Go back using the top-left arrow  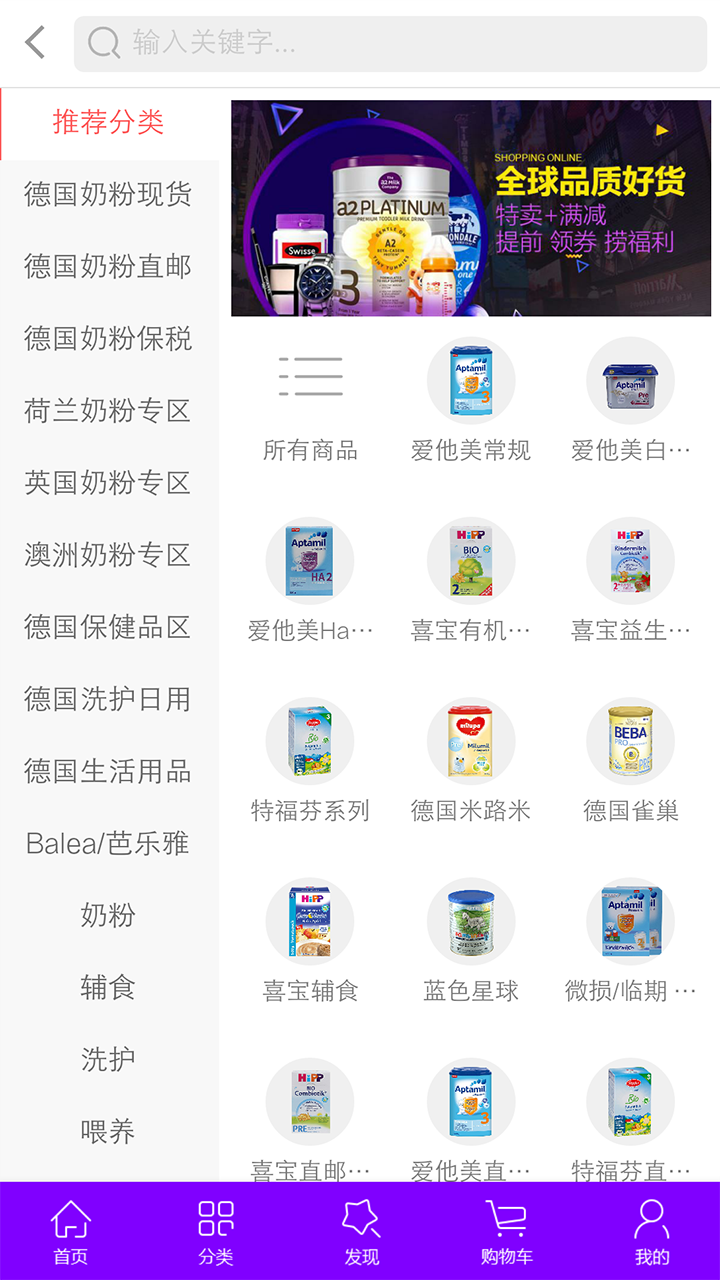[36, 43]
